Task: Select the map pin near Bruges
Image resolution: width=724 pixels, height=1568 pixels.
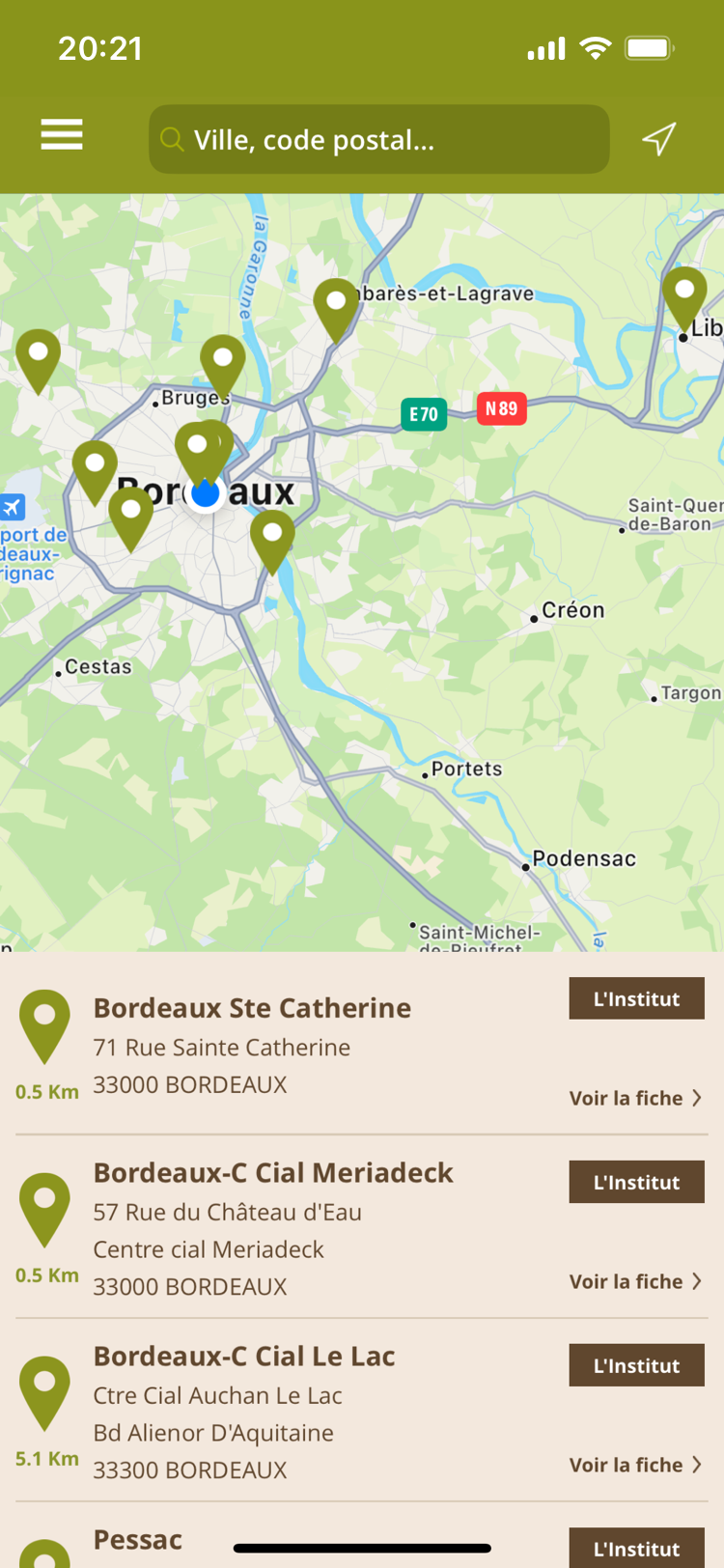Action: [222, 361]
